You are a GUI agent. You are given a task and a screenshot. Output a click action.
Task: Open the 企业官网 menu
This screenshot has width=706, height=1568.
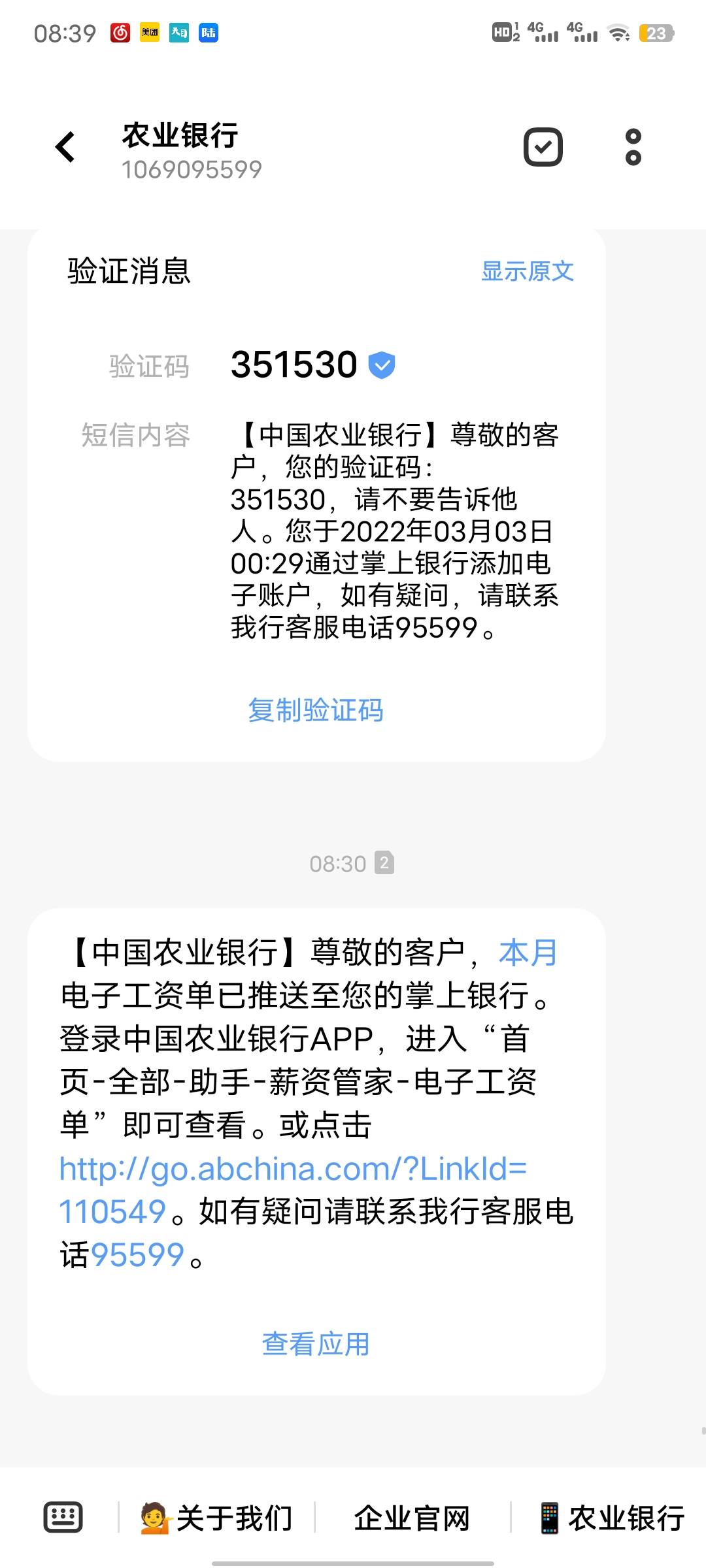point(412,1518)
